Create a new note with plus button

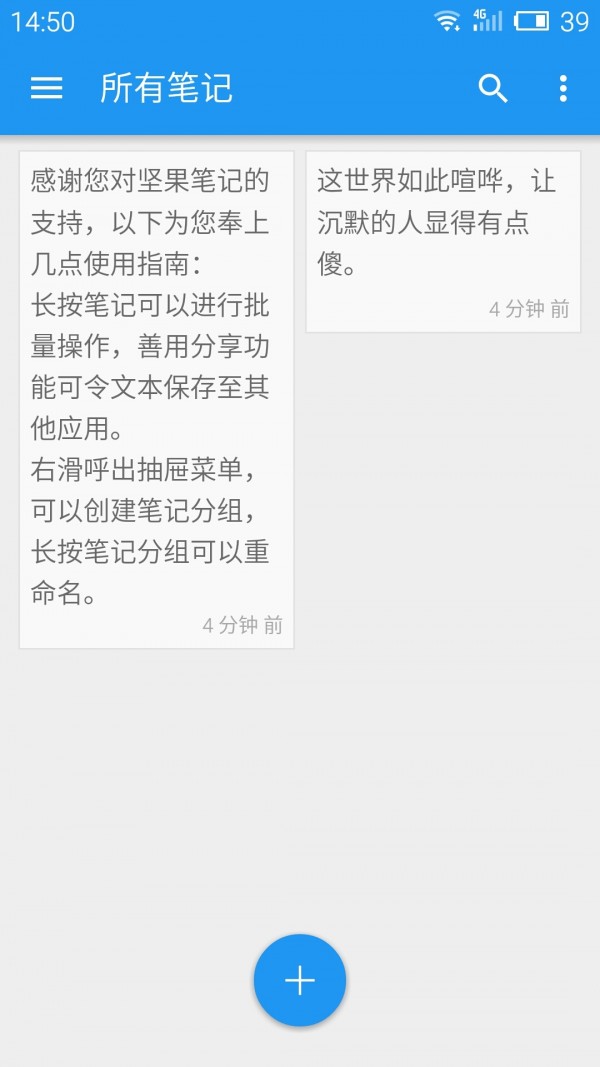pos(300,980)
